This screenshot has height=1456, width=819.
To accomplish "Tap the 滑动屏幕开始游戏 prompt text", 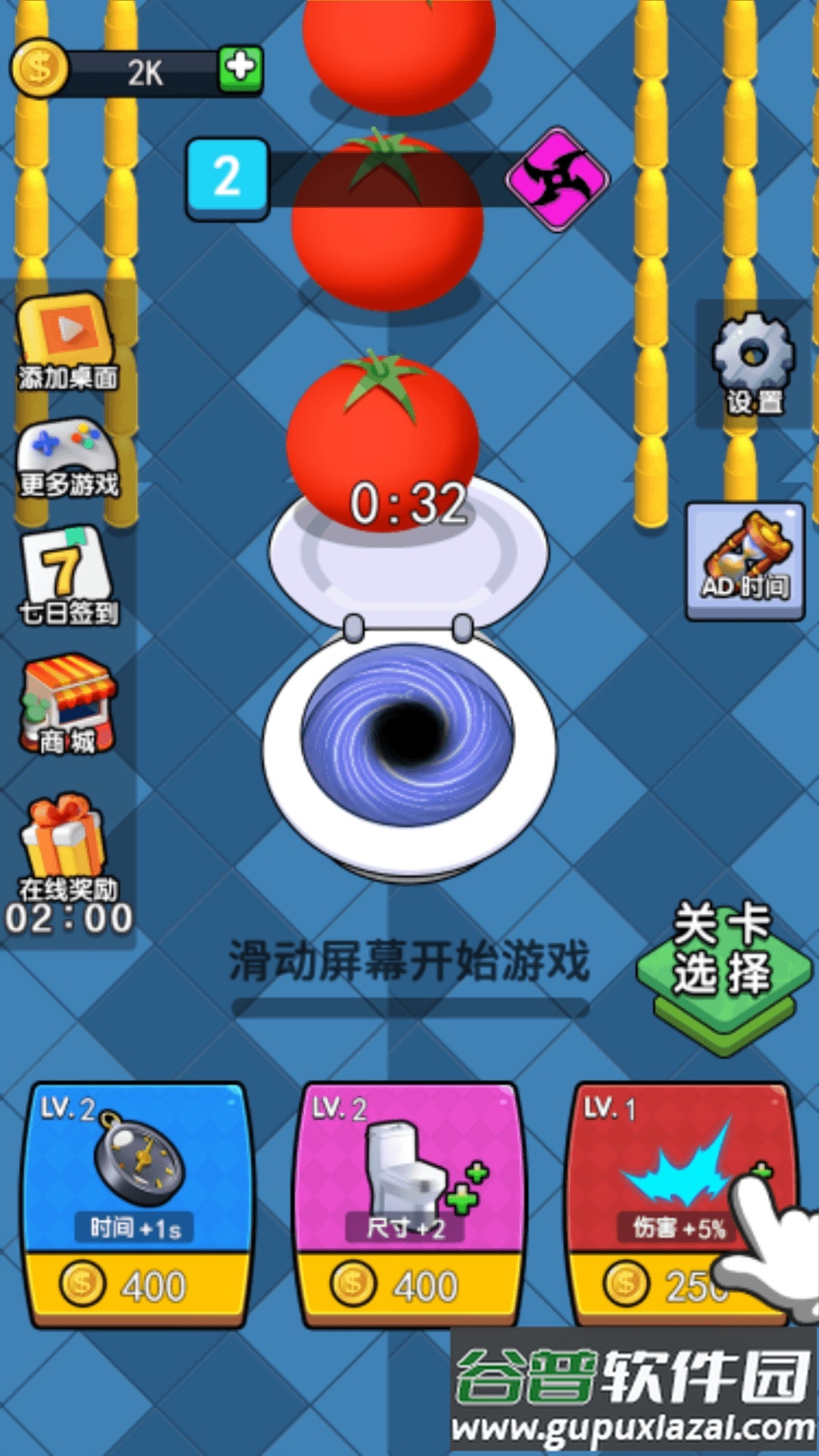I will 409,957.
